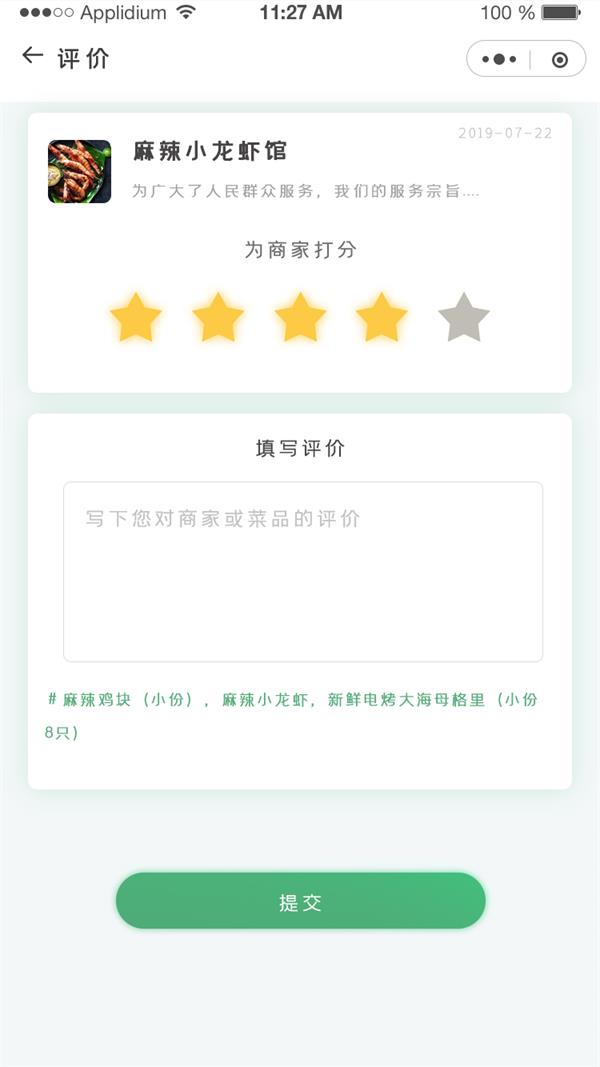Viewport: 600px width, 1067px height.
Task: Rate the merchant four stars
Action: click(382, 319)
